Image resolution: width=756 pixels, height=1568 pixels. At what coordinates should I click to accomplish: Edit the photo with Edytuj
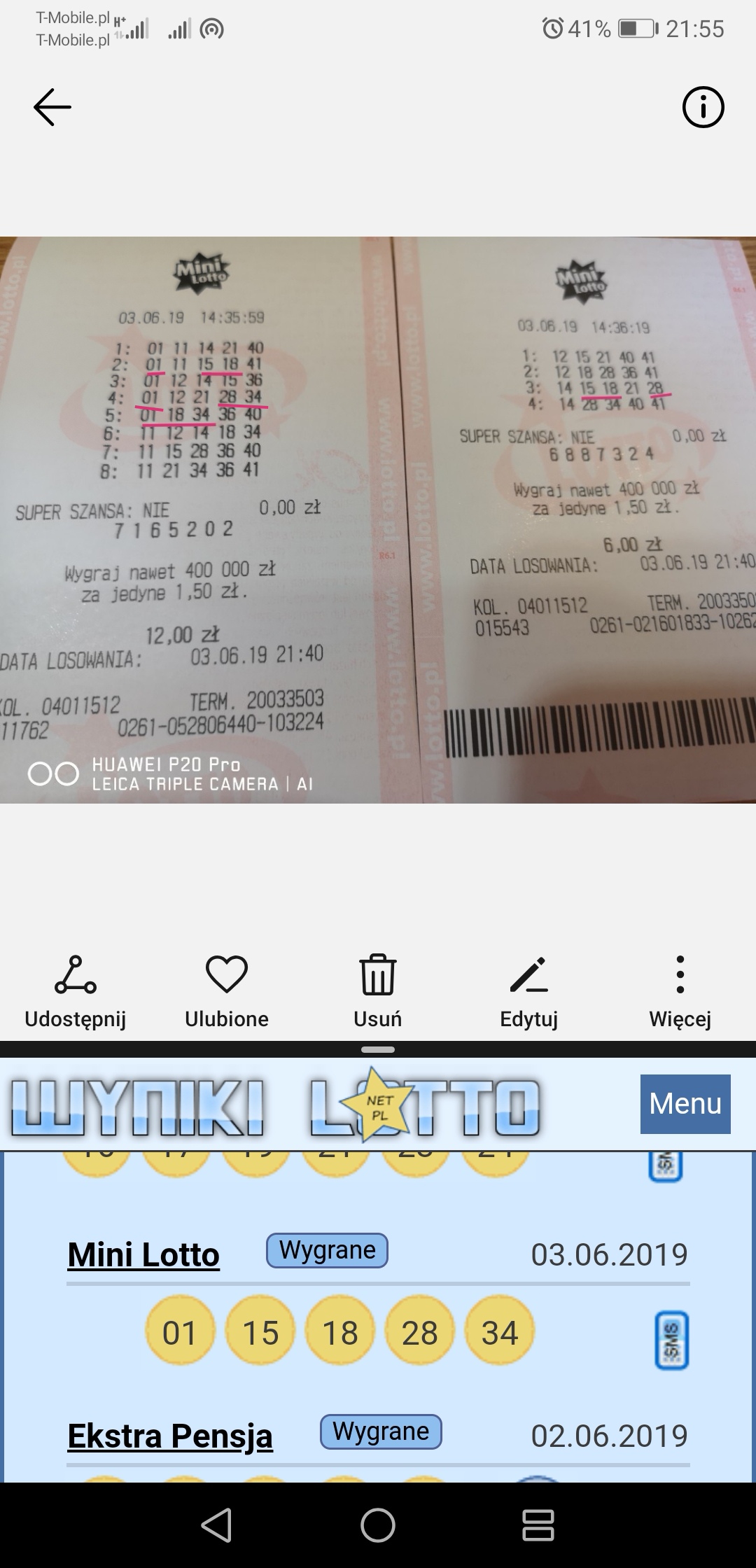point(529,992)
